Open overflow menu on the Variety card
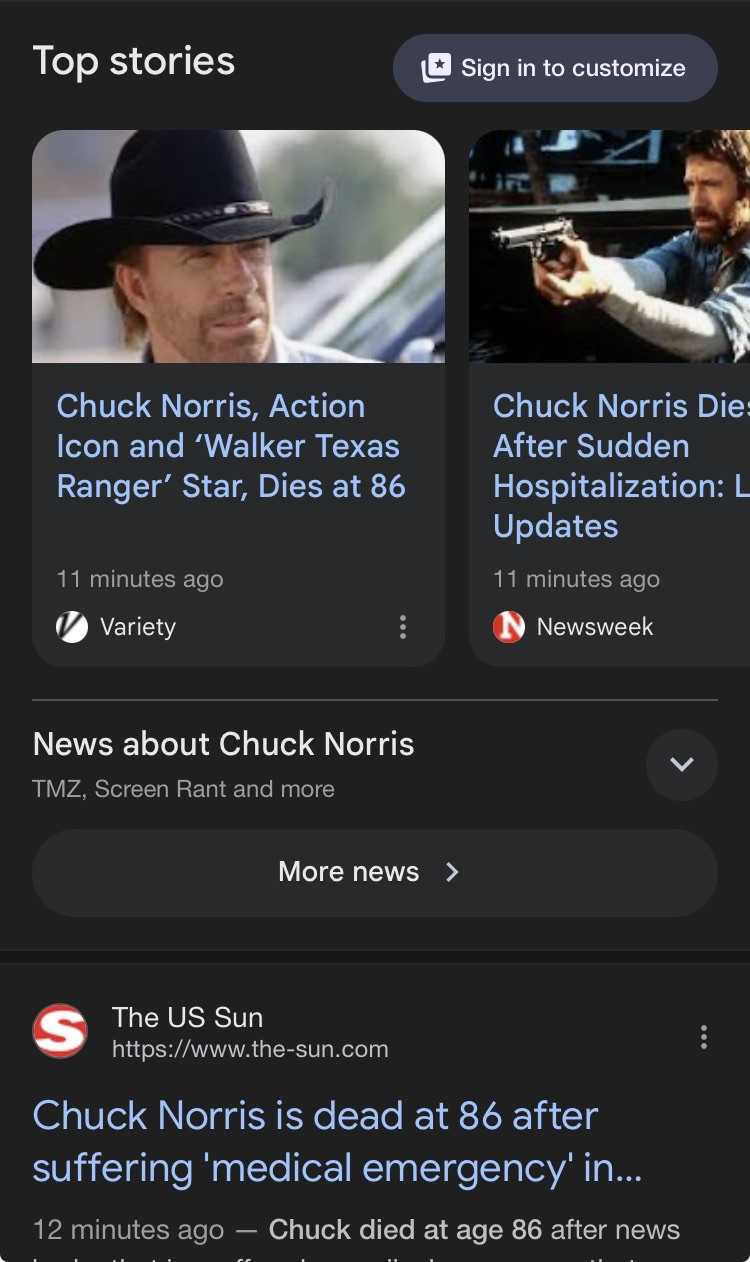The height and width of the screenshot is (1262, 750). pyautogui.click(x=402, y=627)
